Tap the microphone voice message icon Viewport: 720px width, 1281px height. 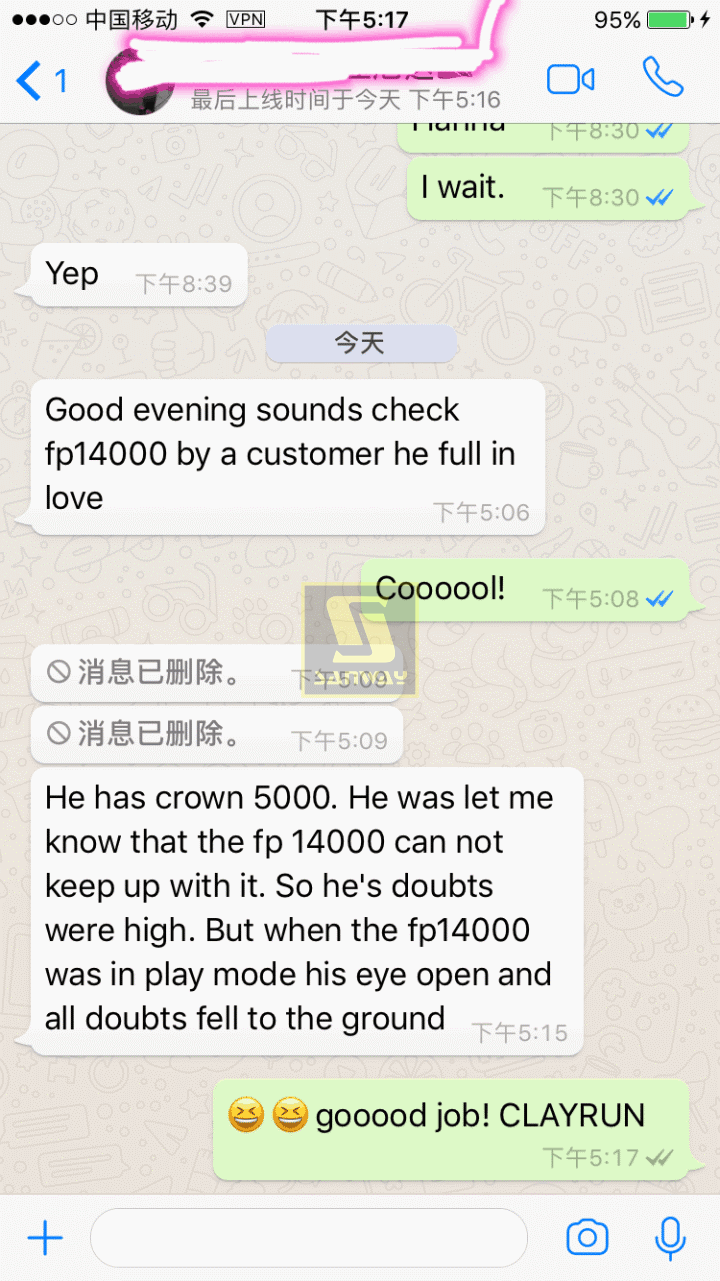(x=669, y=1238)
